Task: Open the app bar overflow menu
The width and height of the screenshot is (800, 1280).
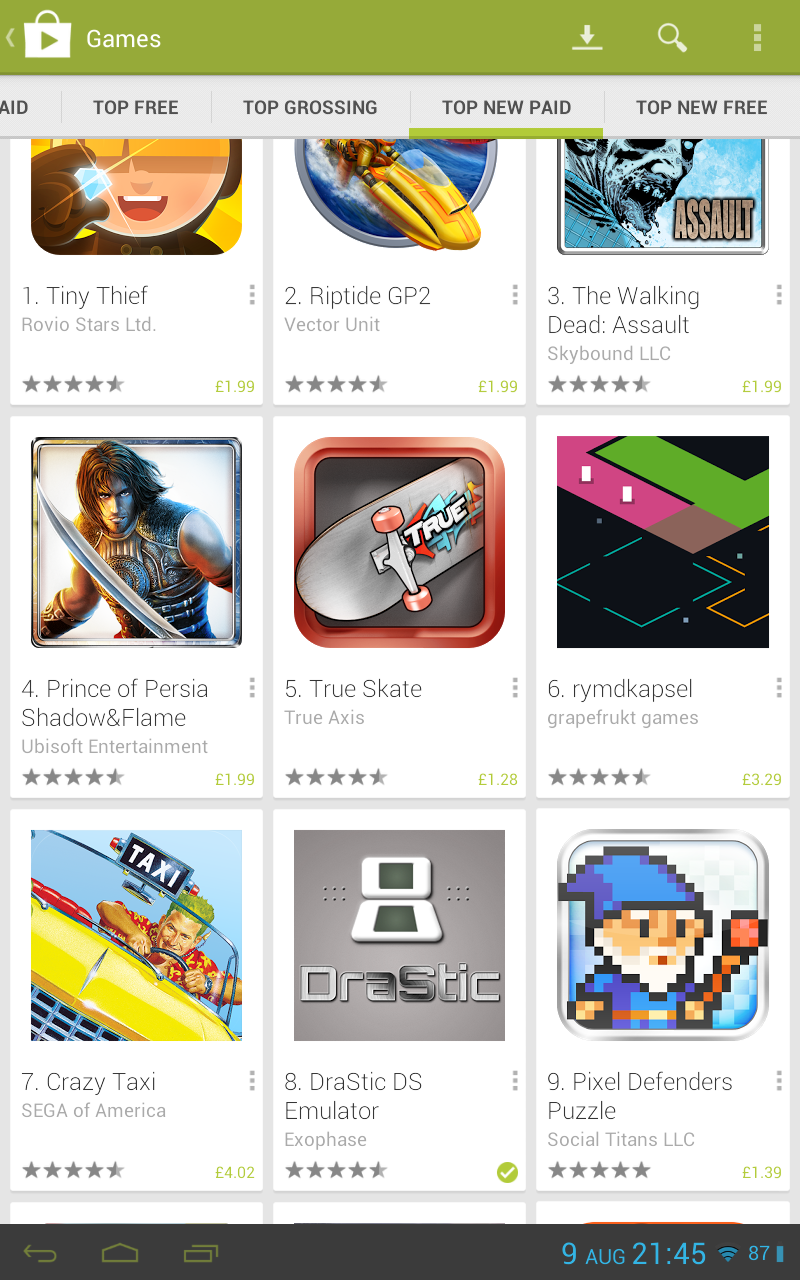Action: (x=757, y=38)
